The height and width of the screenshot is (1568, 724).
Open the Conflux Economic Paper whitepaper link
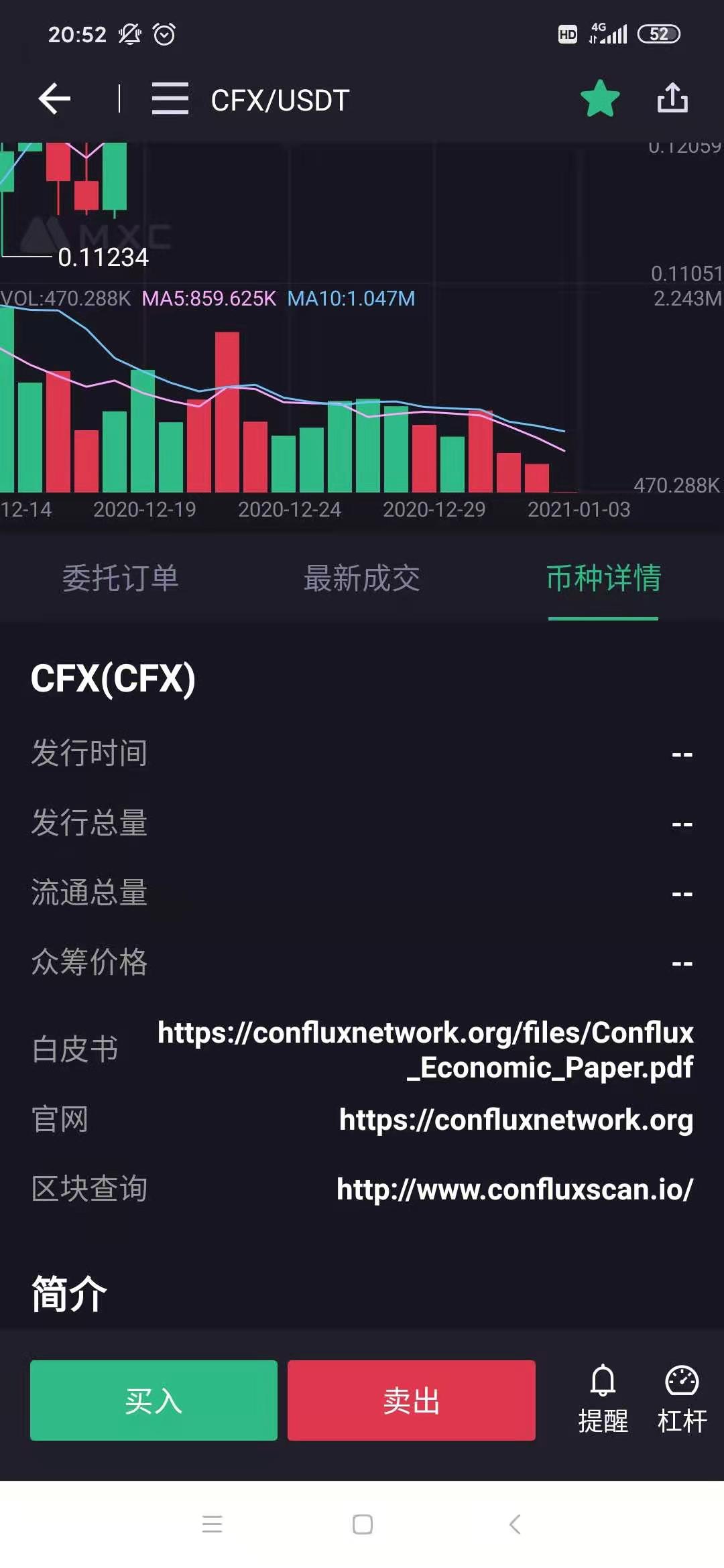pyautogui.click(x=426, y=1049)
